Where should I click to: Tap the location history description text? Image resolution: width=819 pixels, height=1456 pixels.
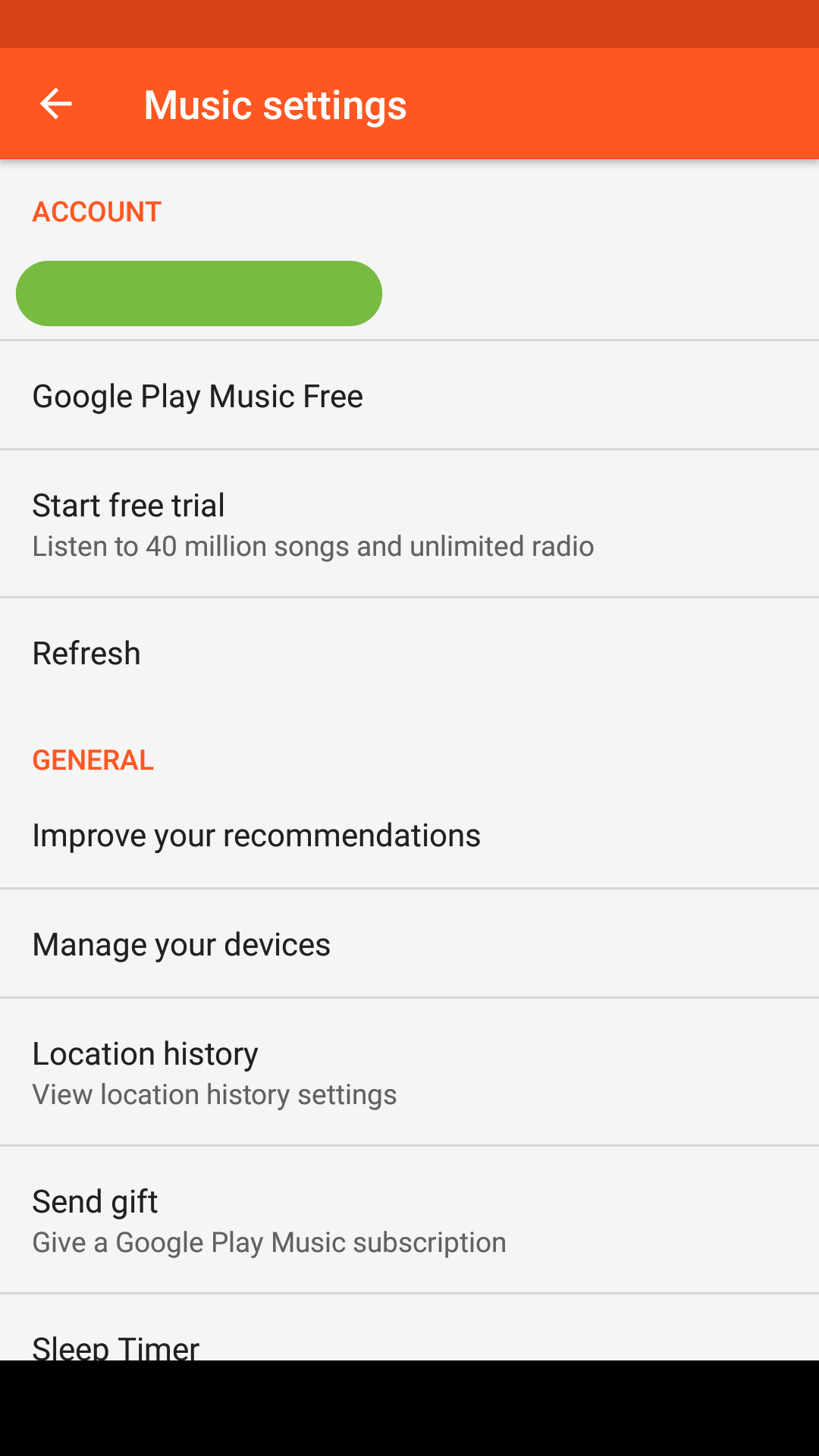point(215,1094)
